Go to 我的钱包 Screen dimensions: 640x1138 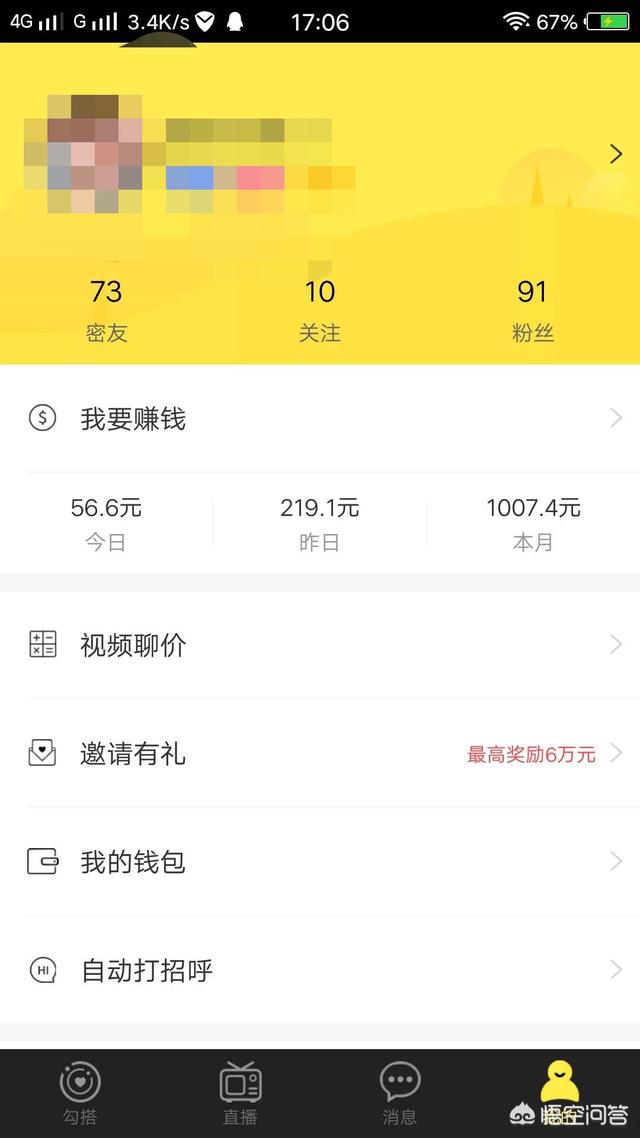click(320, 861)
